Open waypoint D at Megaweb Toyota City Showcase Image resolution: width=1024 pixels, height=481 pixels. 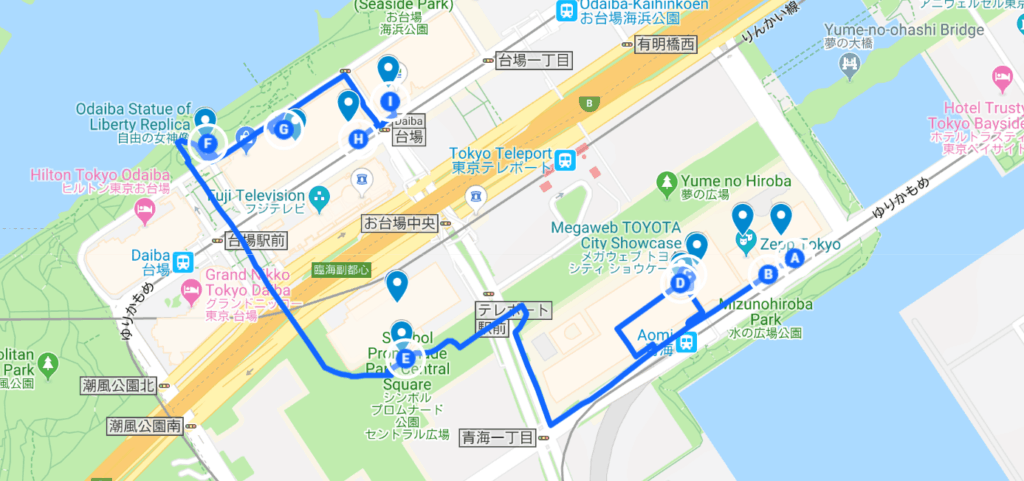pyautogui.click(x=681, y=284)
